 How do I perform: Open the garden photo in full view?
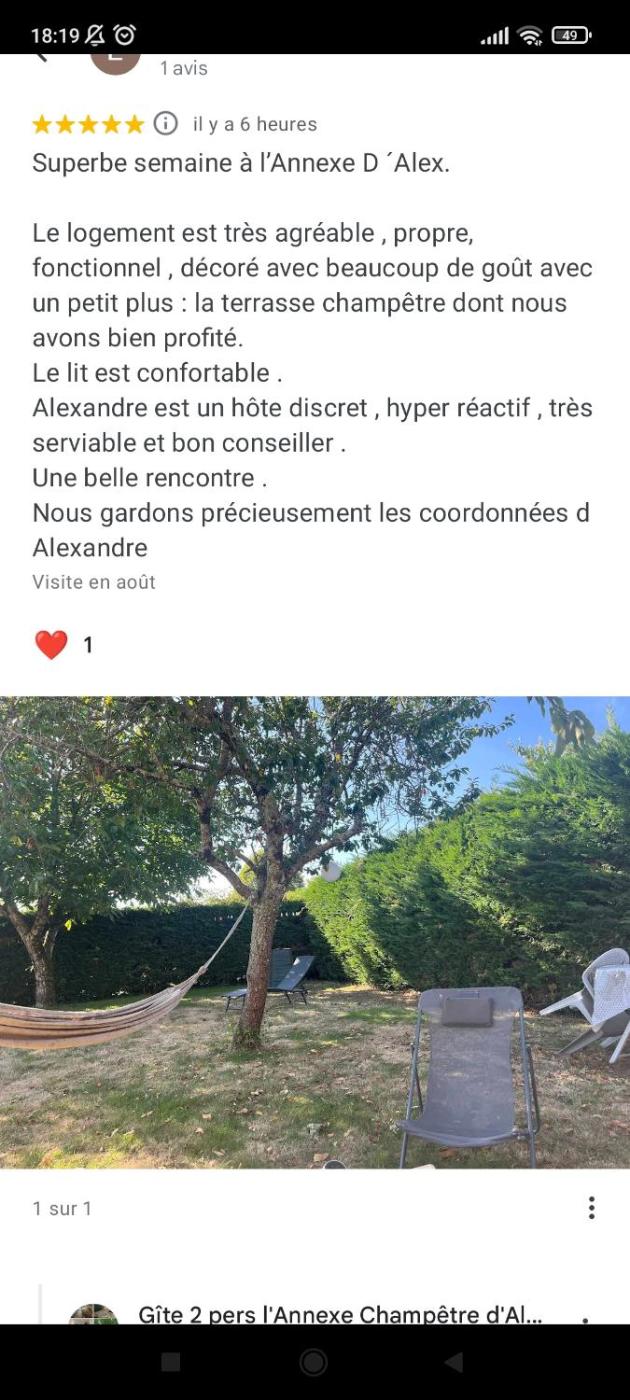(315, 930)
